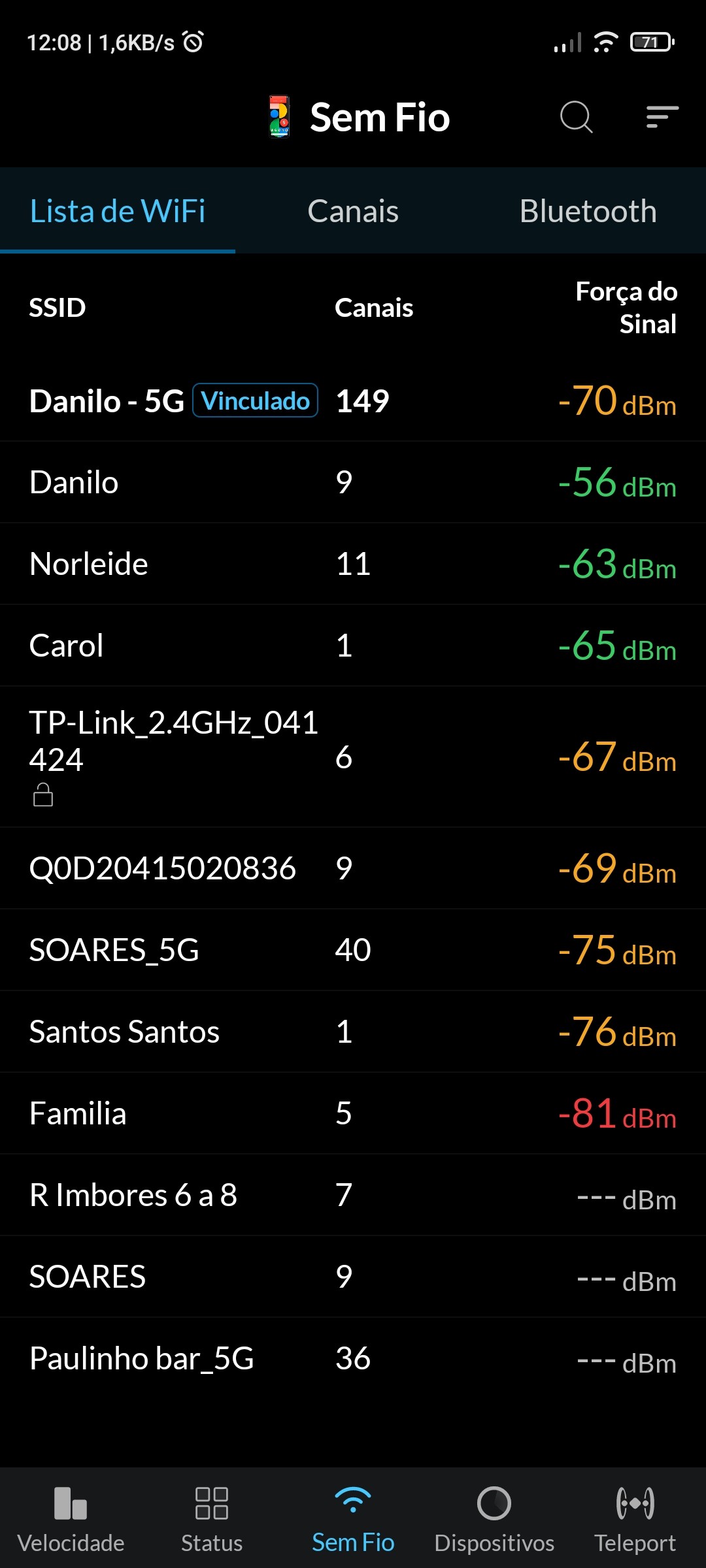Sort the list by Força do Sinal
The height and width of the screenshot is (1568, 706).
(x=626, y=308)
